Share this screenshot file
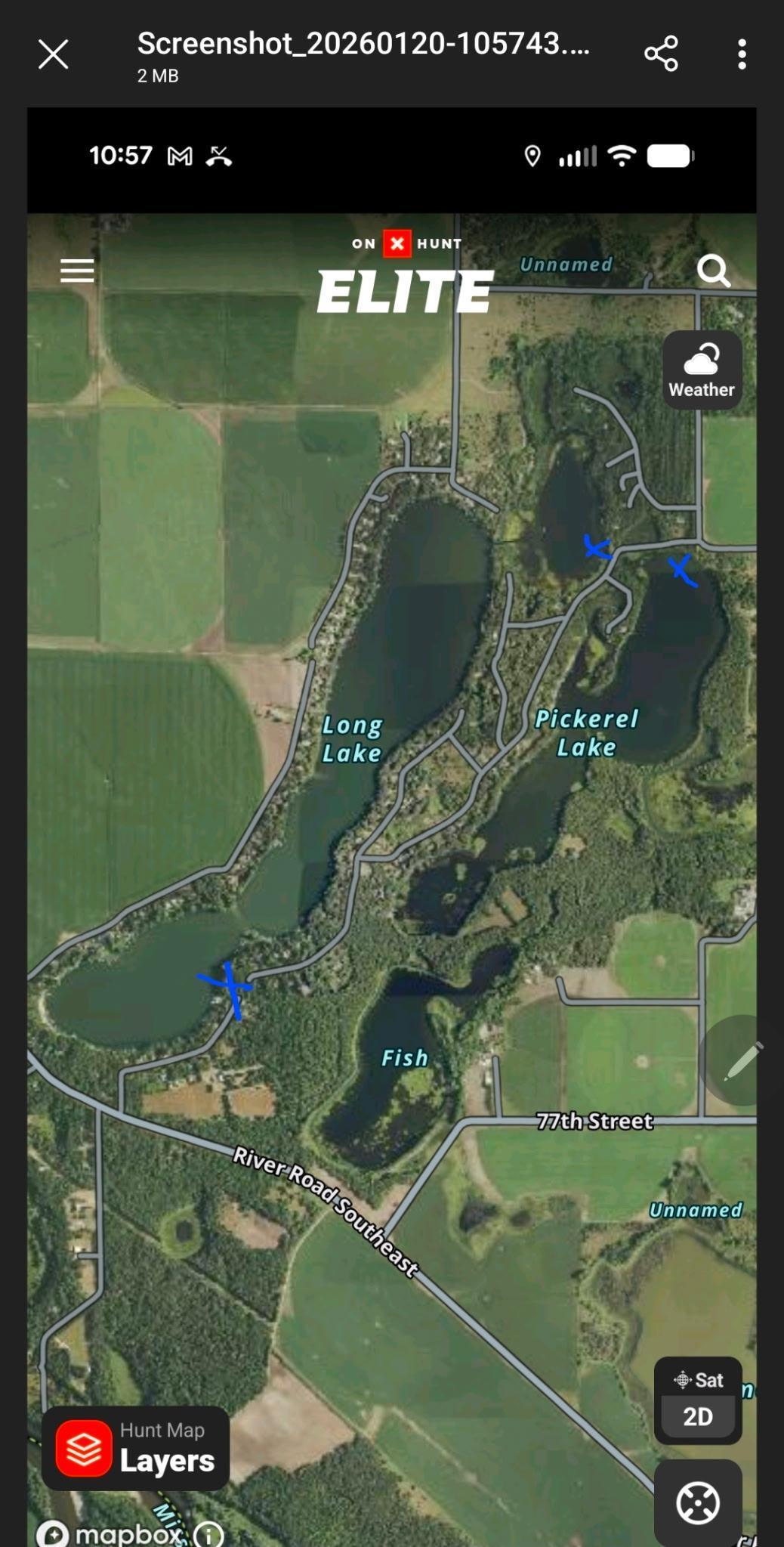Viewport: 784px width, 1547px height. coord(661,54)
